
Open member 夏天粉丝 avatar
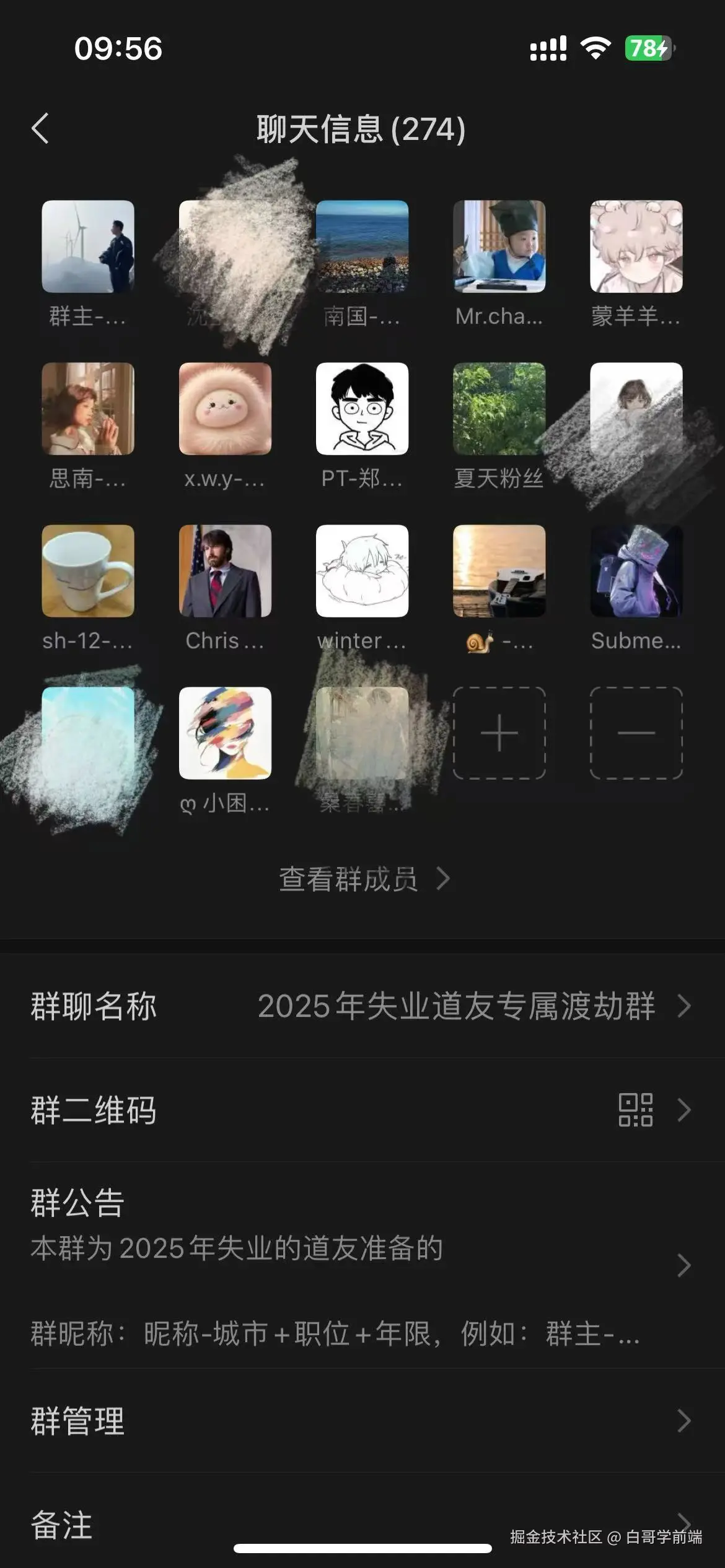point(499,409)
